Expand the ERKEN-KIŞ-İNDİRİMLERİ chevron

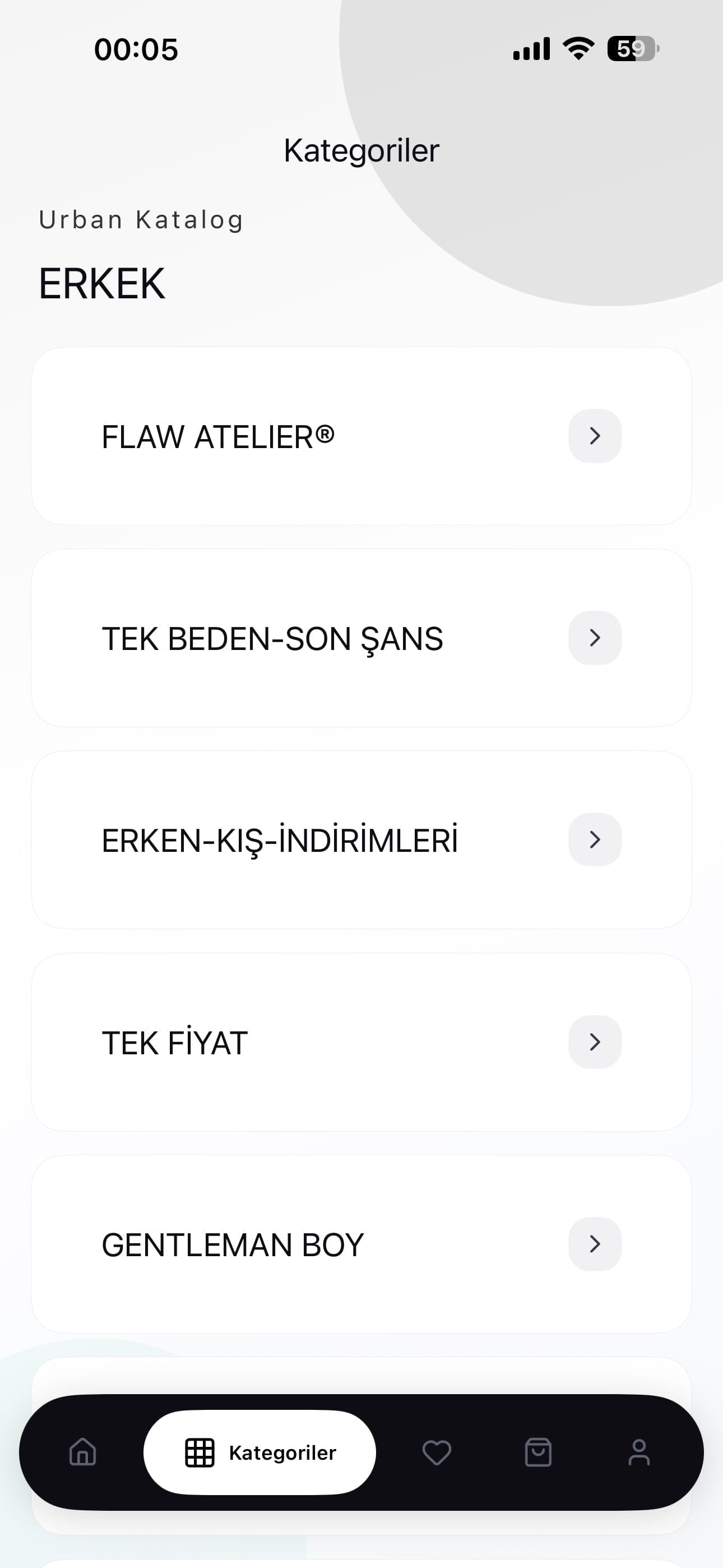click(595, 839)
